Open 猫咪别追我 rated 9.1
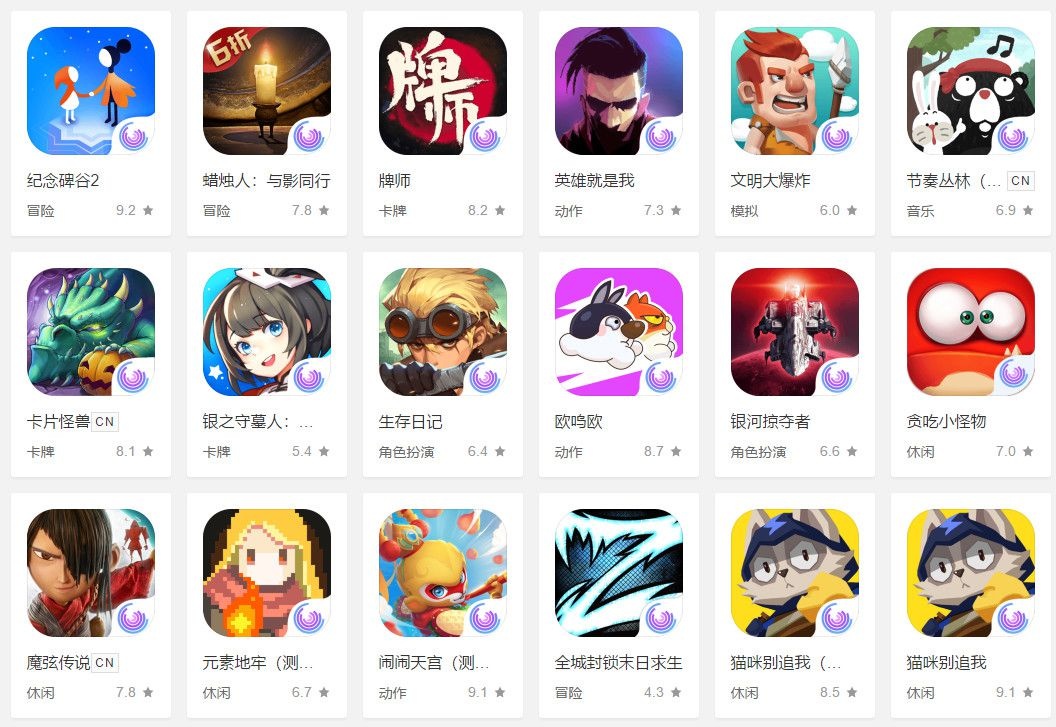Viewport: 1056px width, 727px height. click(x=971, y=574)
